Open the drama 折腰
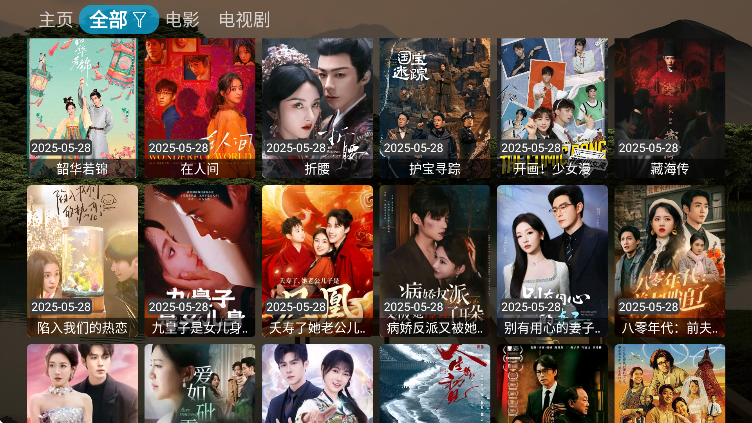 (317, 105)
